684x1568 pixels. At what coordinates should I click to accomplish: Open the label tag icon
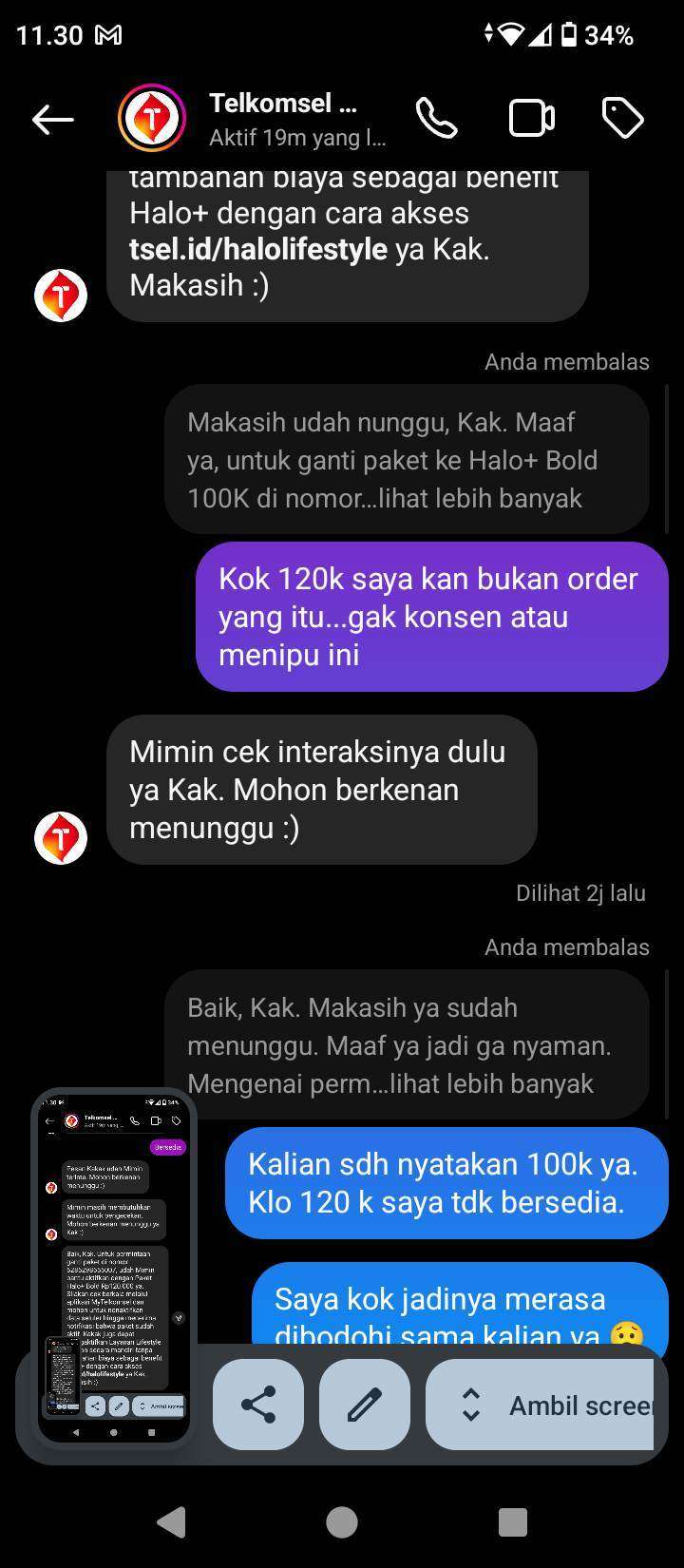point(623,119)
